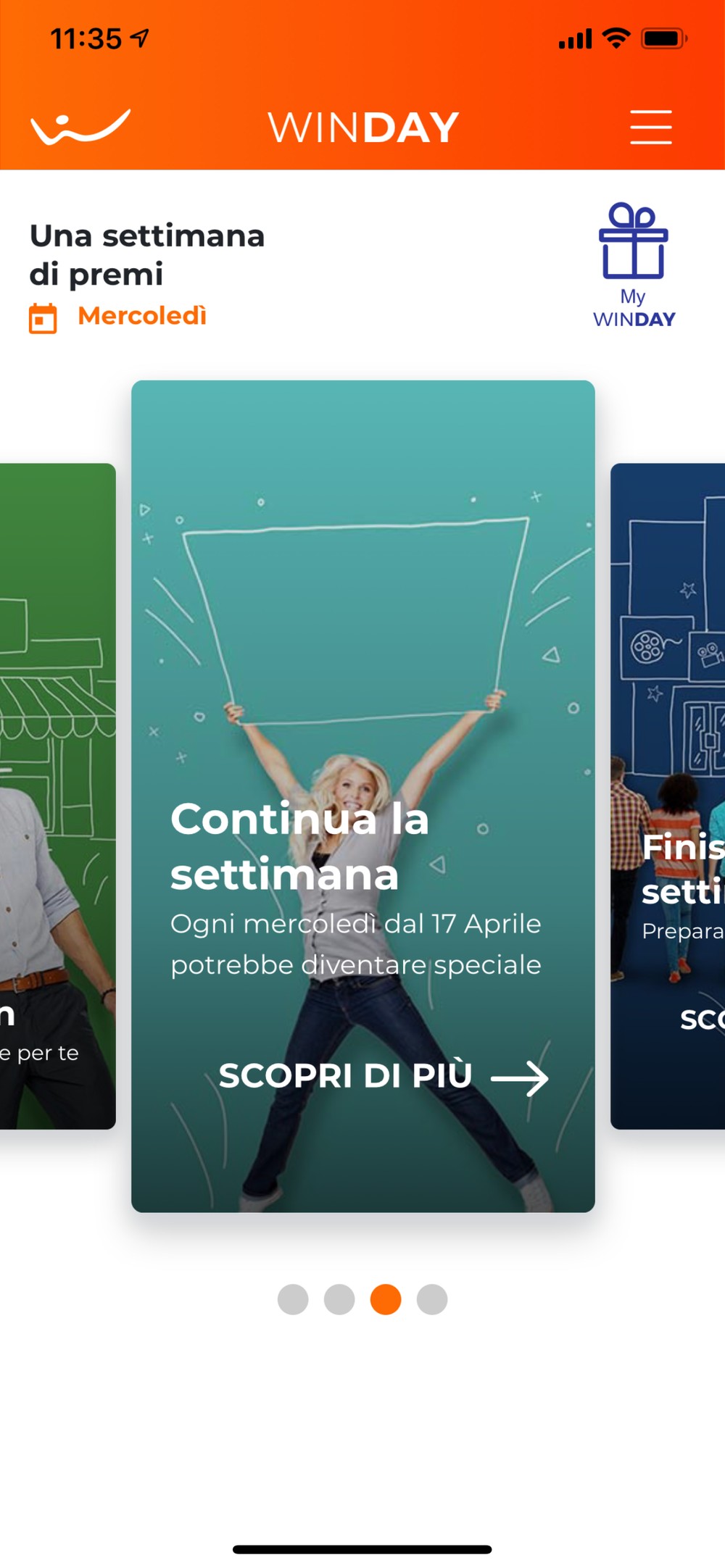Jump to the first carousel page dot
Screen dimensions: 725x1568
tap(293, 1299)
